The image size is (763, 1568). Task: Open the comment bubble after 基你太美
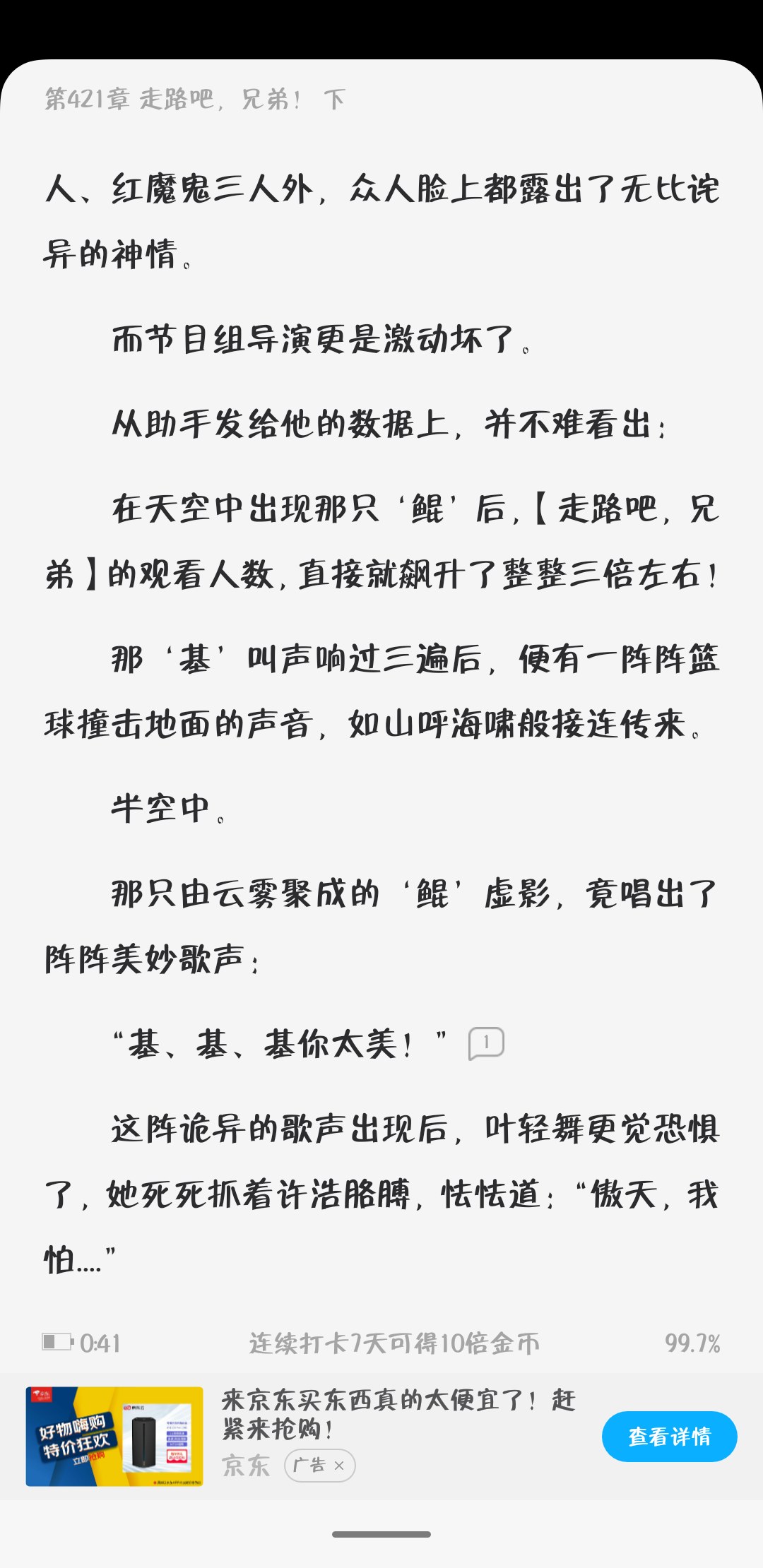(486, 1043)
